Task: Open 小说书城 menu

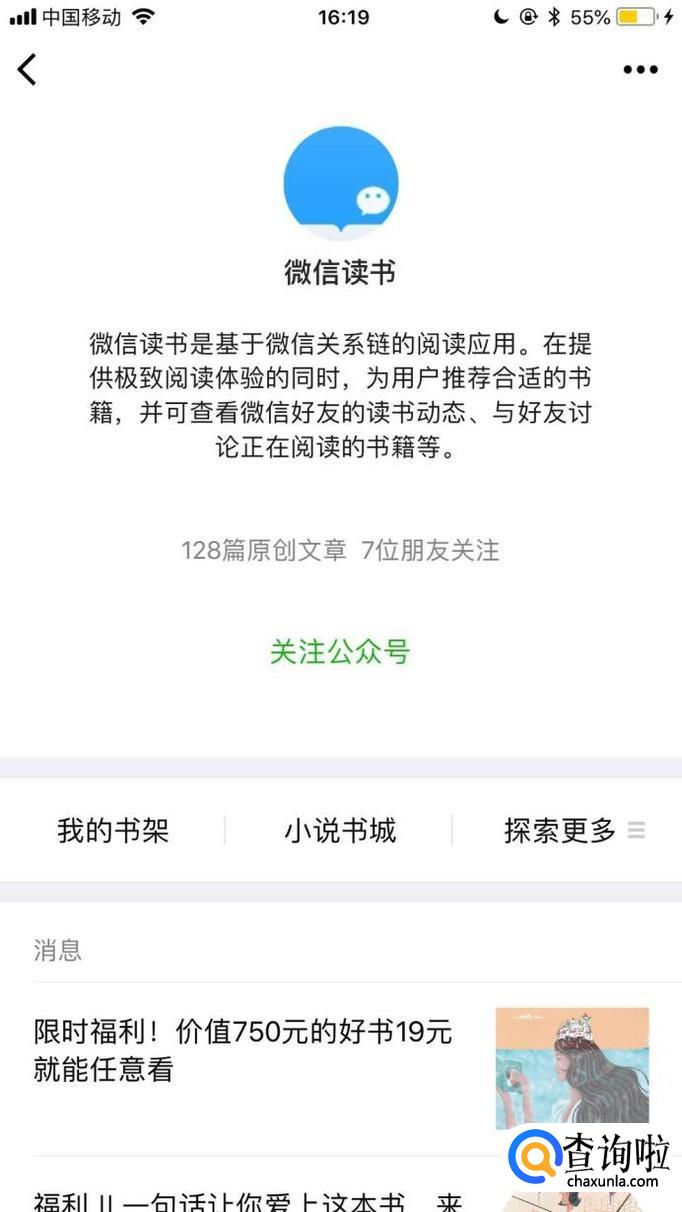Action: coord(340,830)
